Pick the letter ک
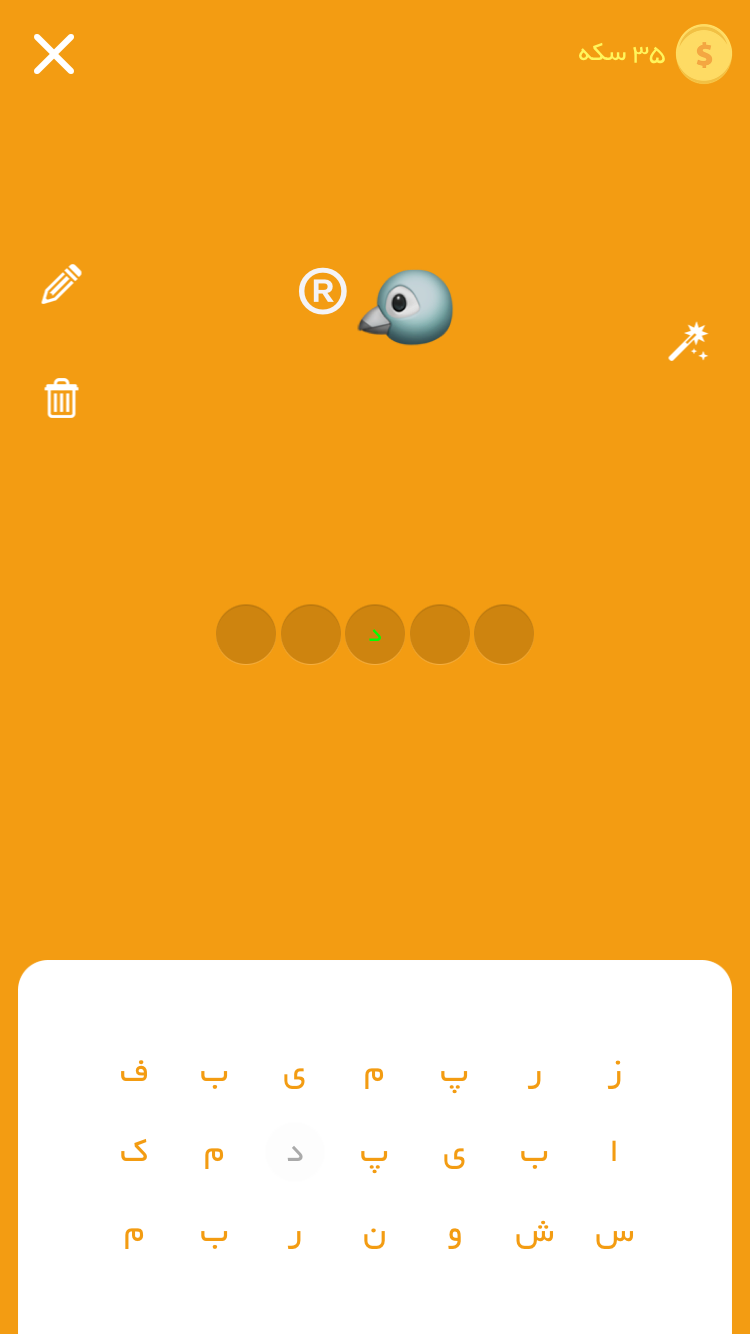This screenshot has width=750, height=1334. click(x=134, y=1152)
